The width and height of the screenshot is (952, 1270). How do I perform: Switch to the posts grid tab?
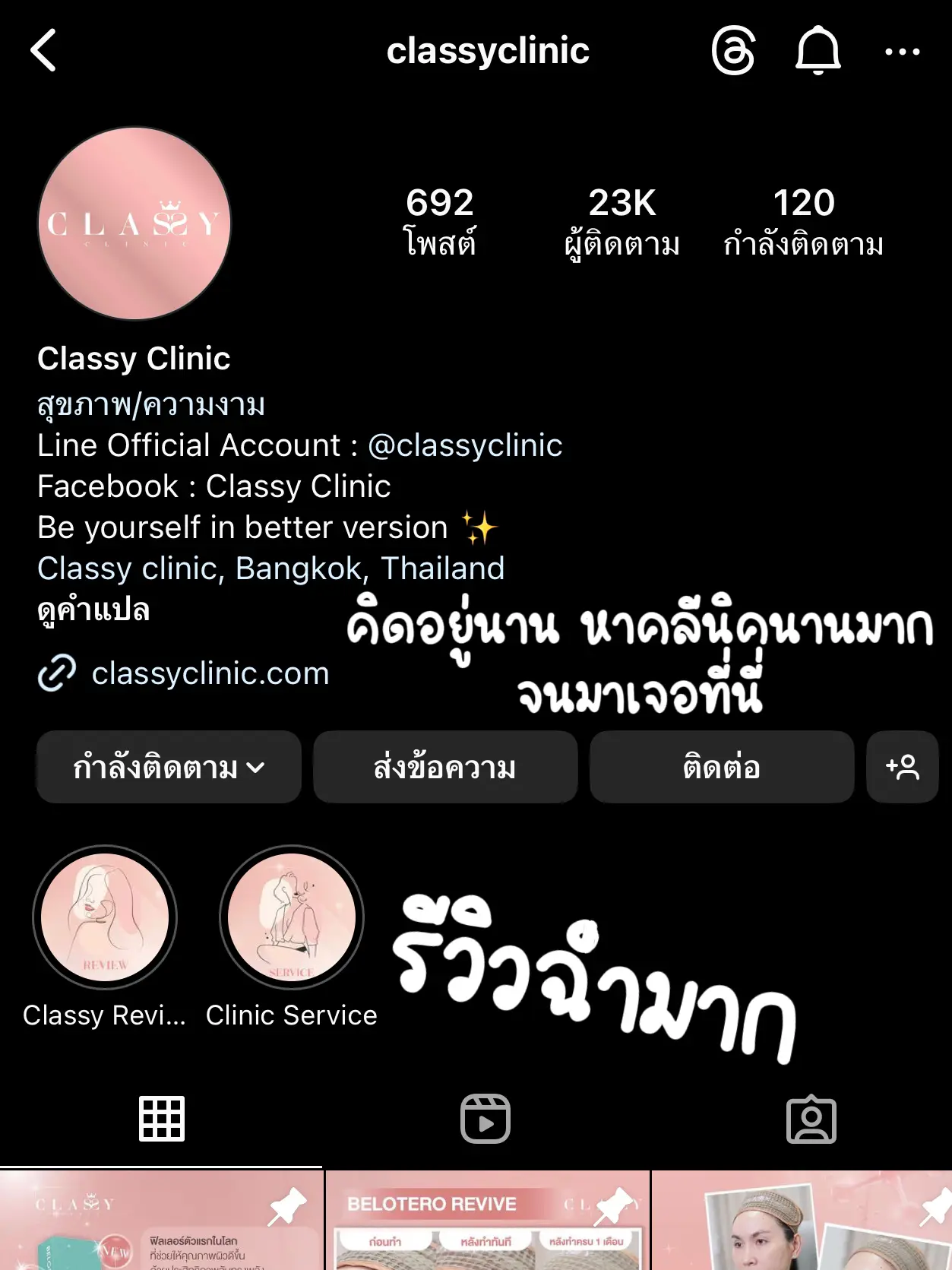[161, 1118]
